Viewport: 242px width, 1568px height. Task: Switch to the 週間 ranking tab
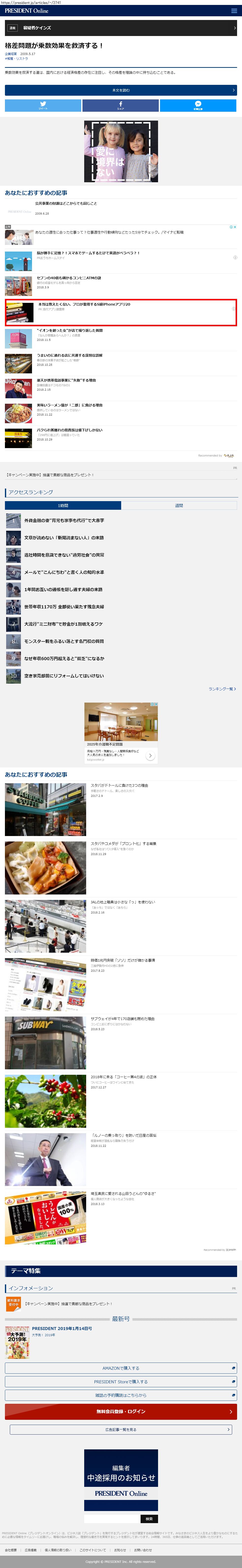coord(179,505)
